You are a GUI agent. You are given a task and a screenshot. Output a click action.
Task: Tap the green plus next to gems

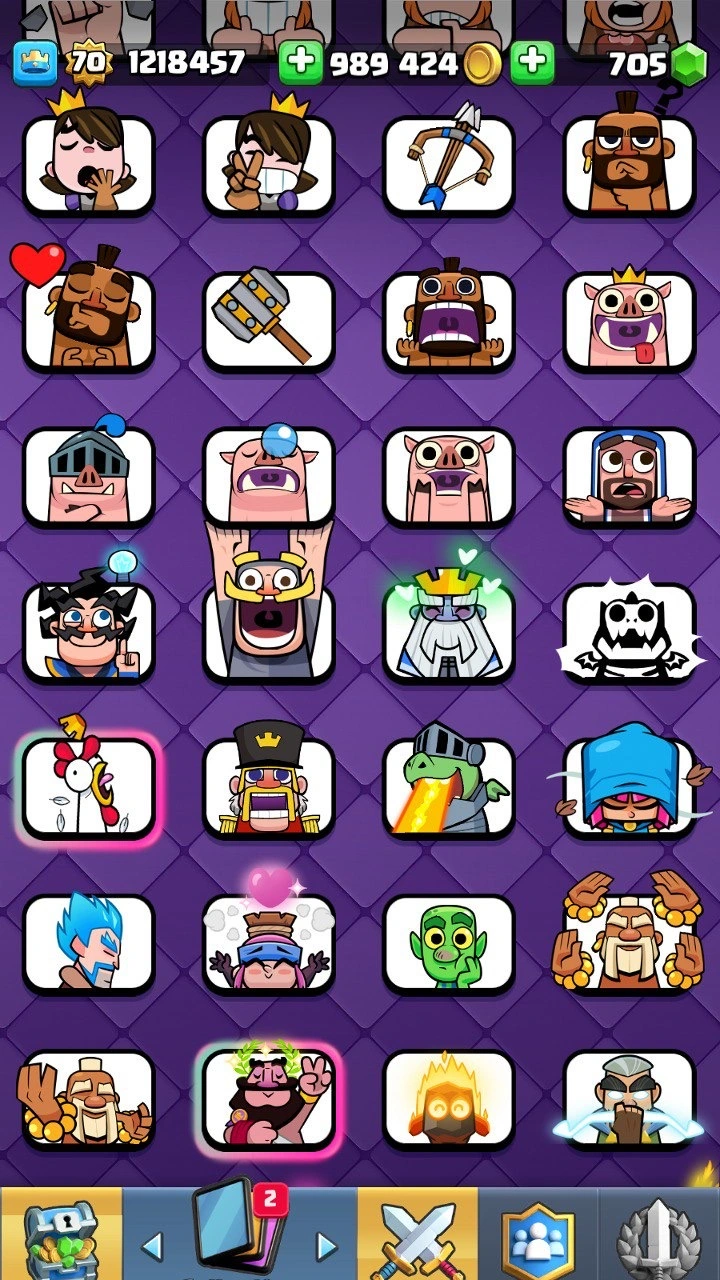click(x=532, y=63)
